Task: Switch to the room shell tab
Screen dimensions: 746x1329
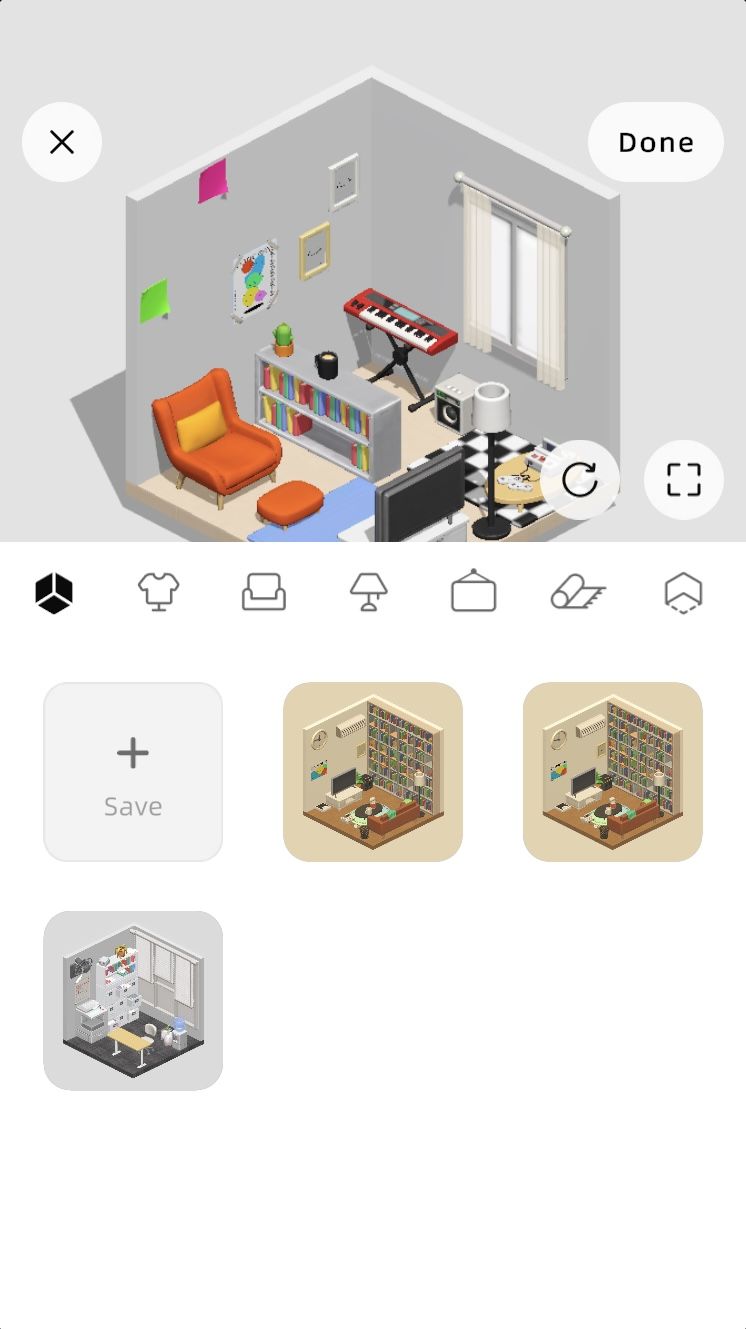Action: (x=683, y=593)
